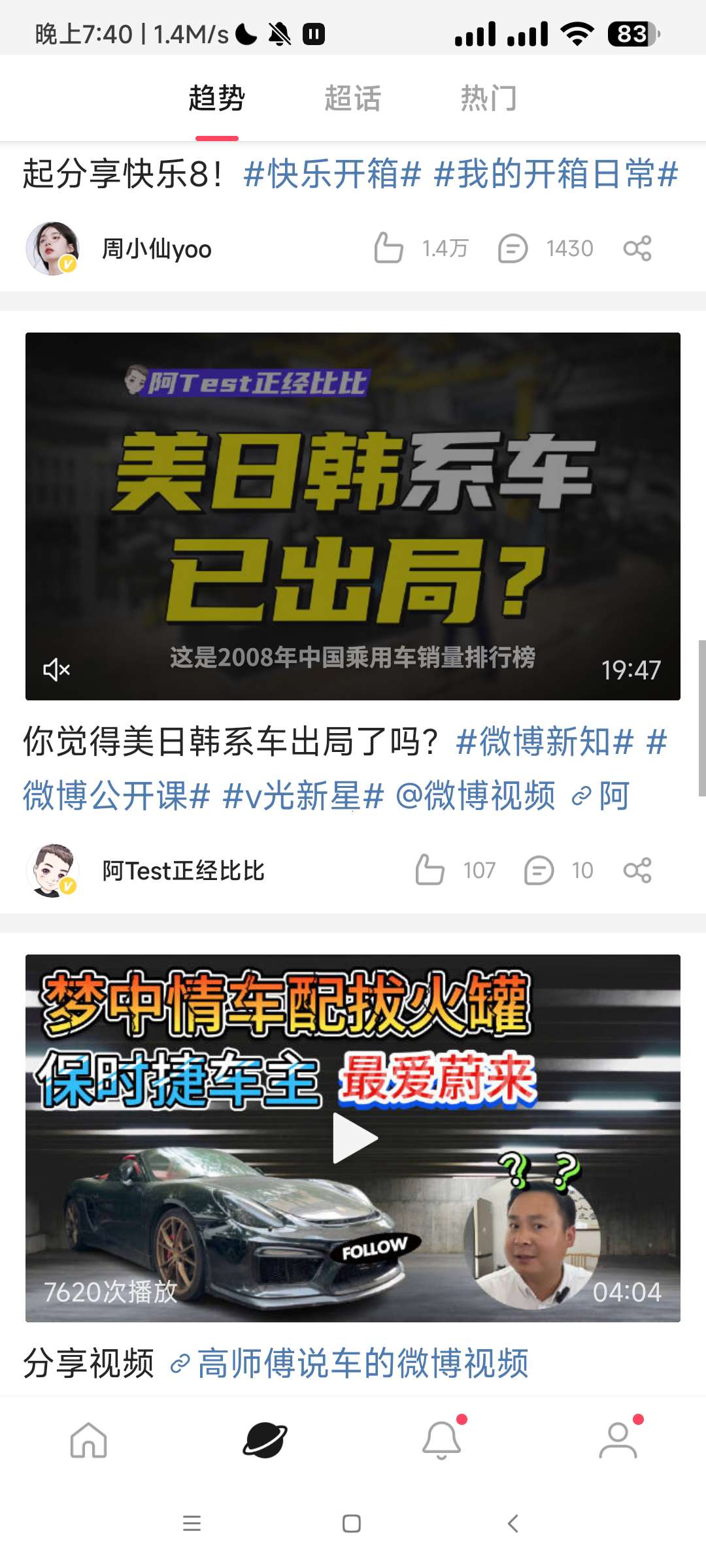Viewport: 706px width, 1568px height.
Task: Open comments on 周小仙yoo's post
Action: (x=513, y=248)
